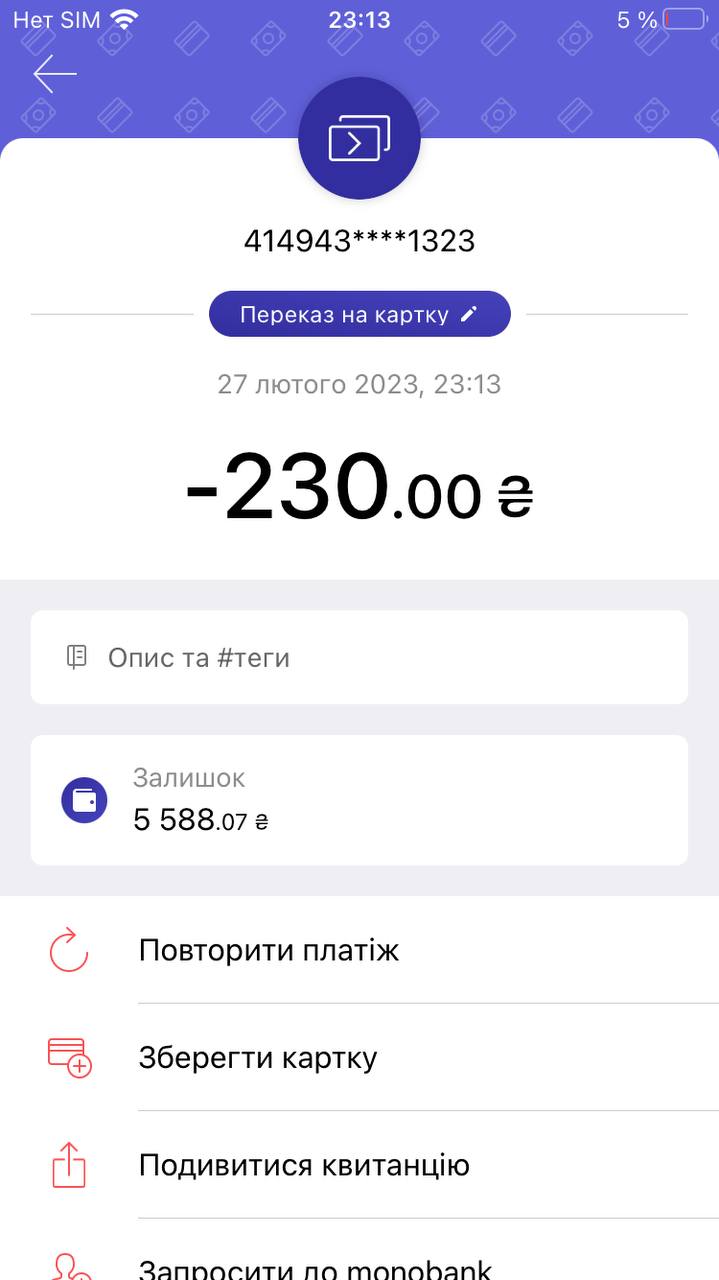Screen dimensions: 719x1280
Task: Open the 'Запросити до monobank' option
Action: pyautogui.click(x=314, y=1267)
